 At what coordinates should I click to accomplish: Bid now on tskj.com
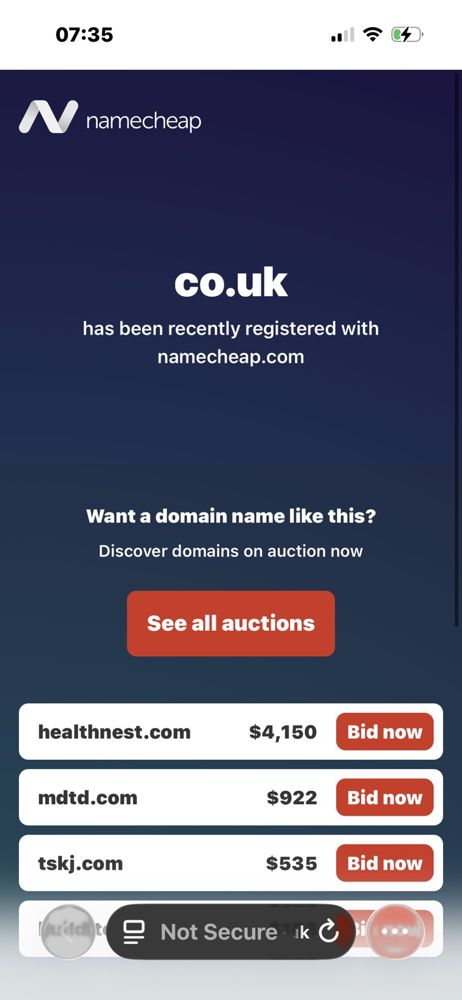pyautogui.click(x=385, y=863)
